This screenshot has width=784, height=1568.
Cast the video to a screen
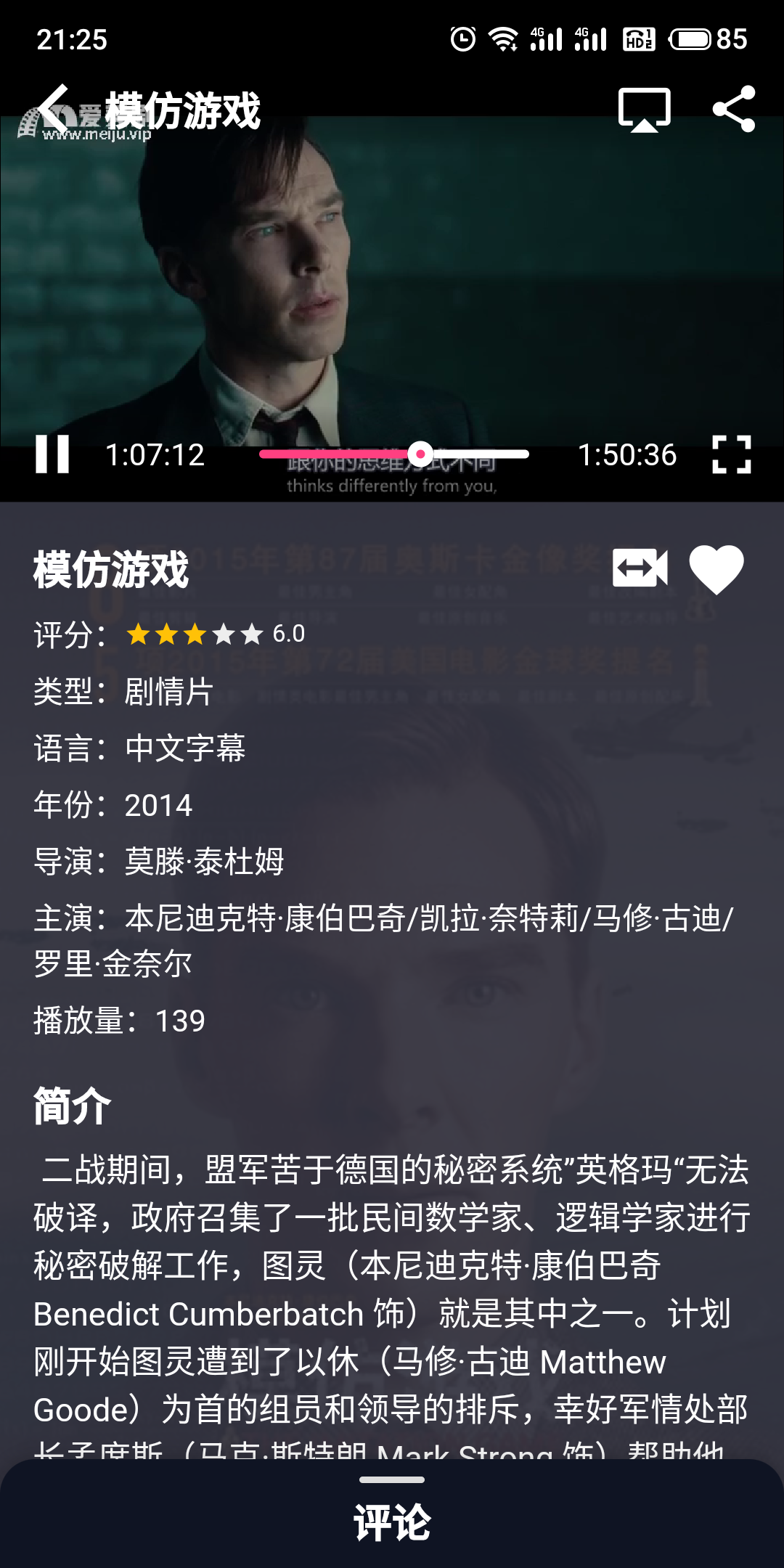point(644,110)
